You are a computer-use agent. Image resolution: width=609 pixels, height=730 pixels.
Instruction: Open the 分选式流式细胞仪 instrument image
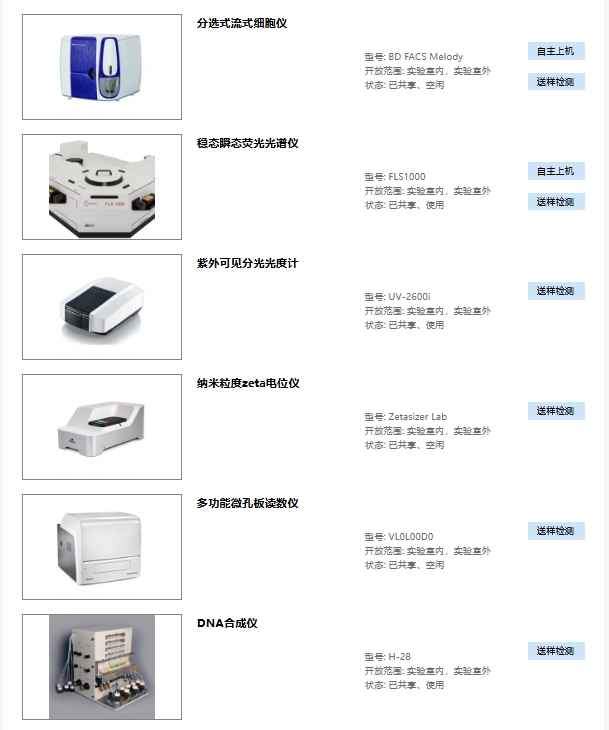click(102, 67)
